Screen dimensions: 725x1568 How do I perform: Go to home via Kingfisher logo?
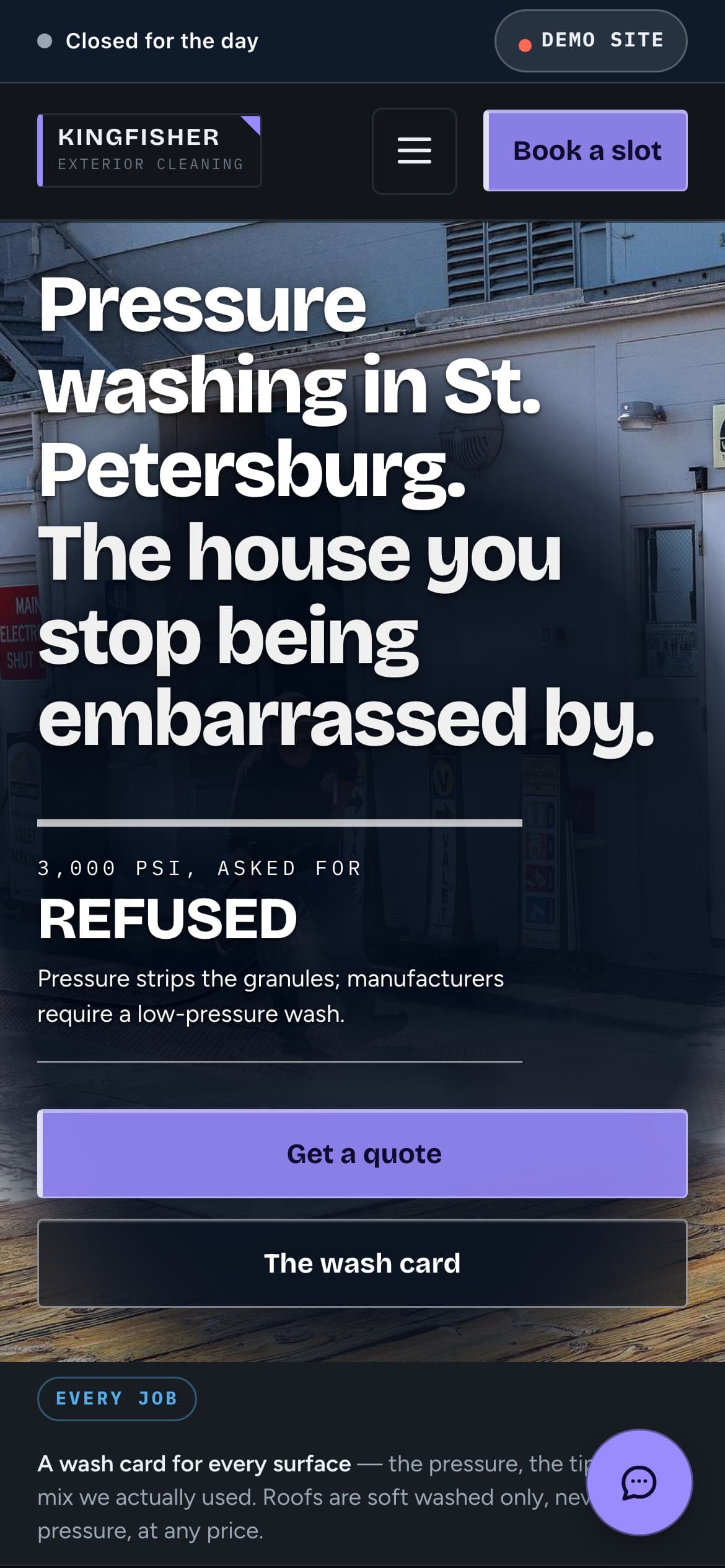tap(149, 150)
